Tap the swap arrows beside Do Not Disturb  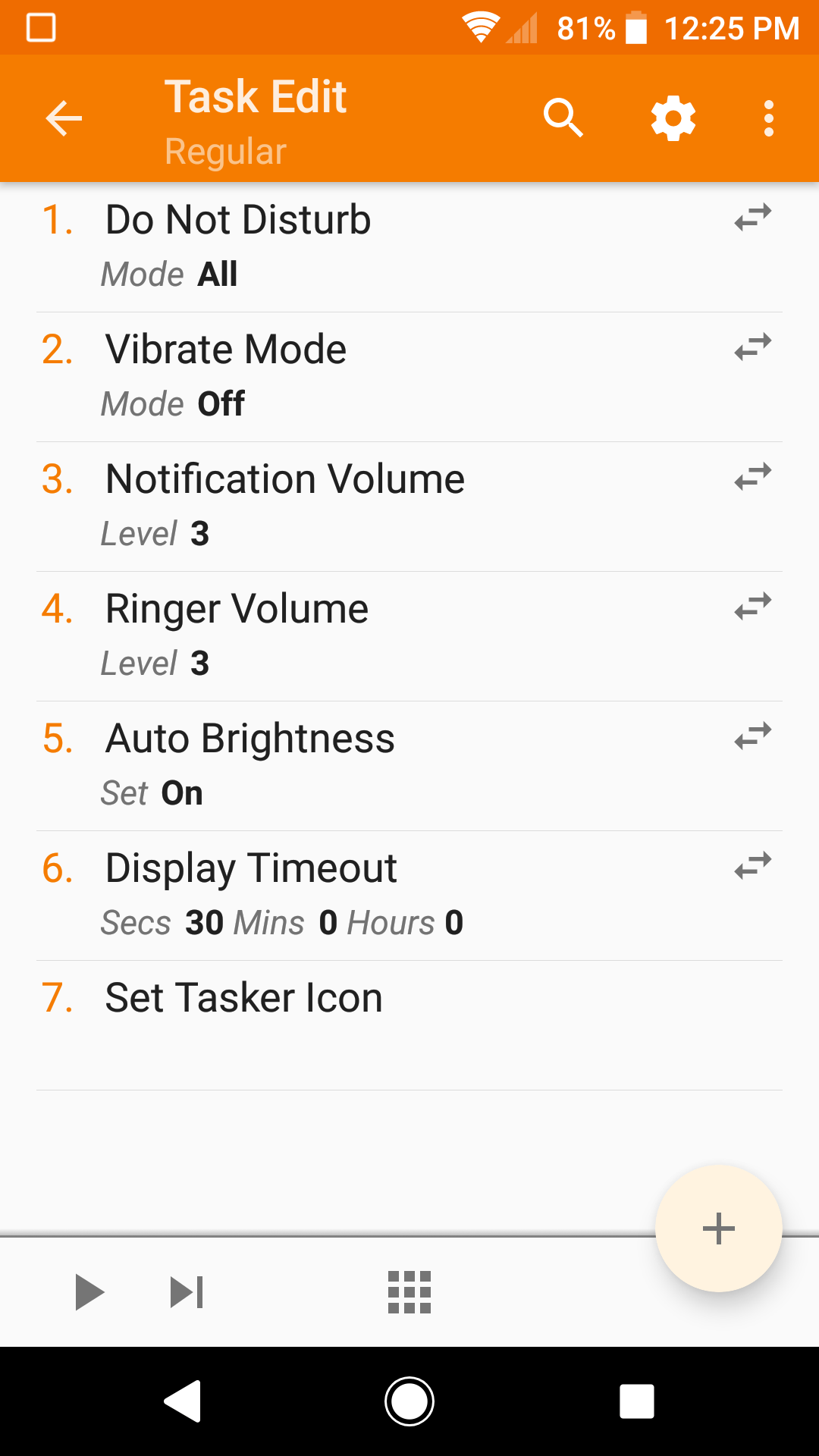point(753,218)
